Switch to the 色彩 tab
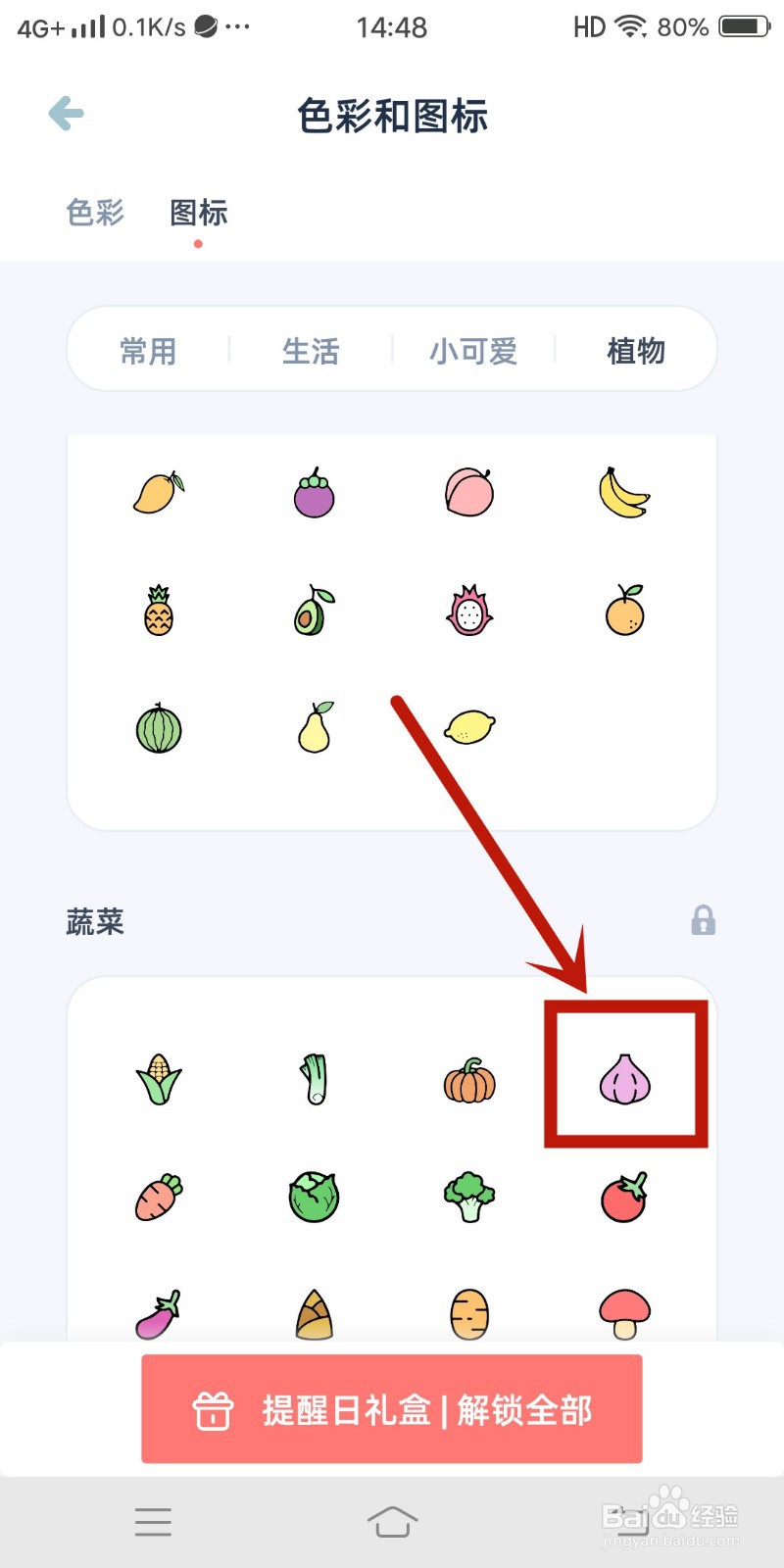This screenshot has height=1568, width=784. [x=93, y=214]
